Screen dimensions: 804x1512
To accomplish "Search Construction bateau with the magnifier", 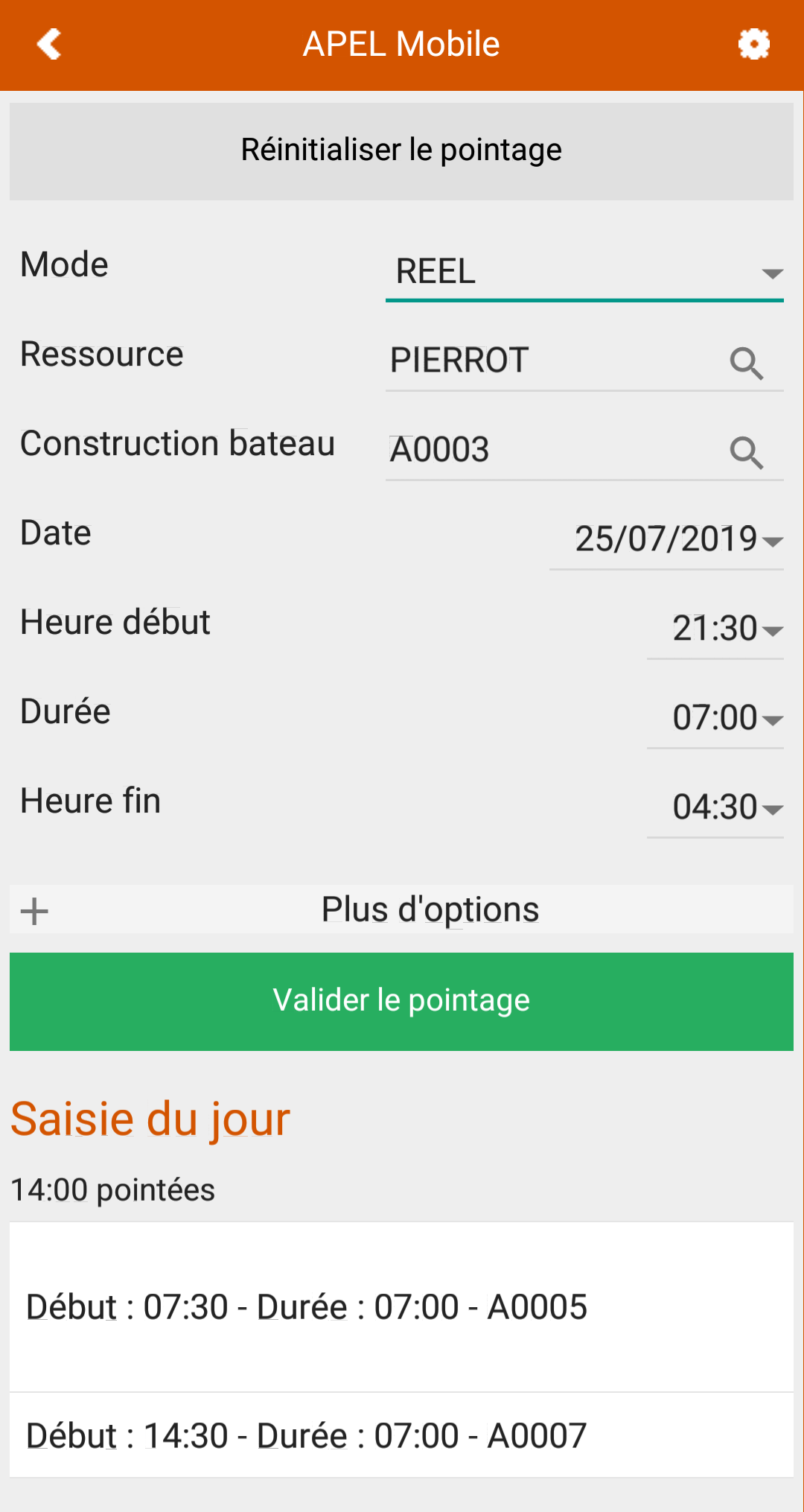I will tap(746, 452).
